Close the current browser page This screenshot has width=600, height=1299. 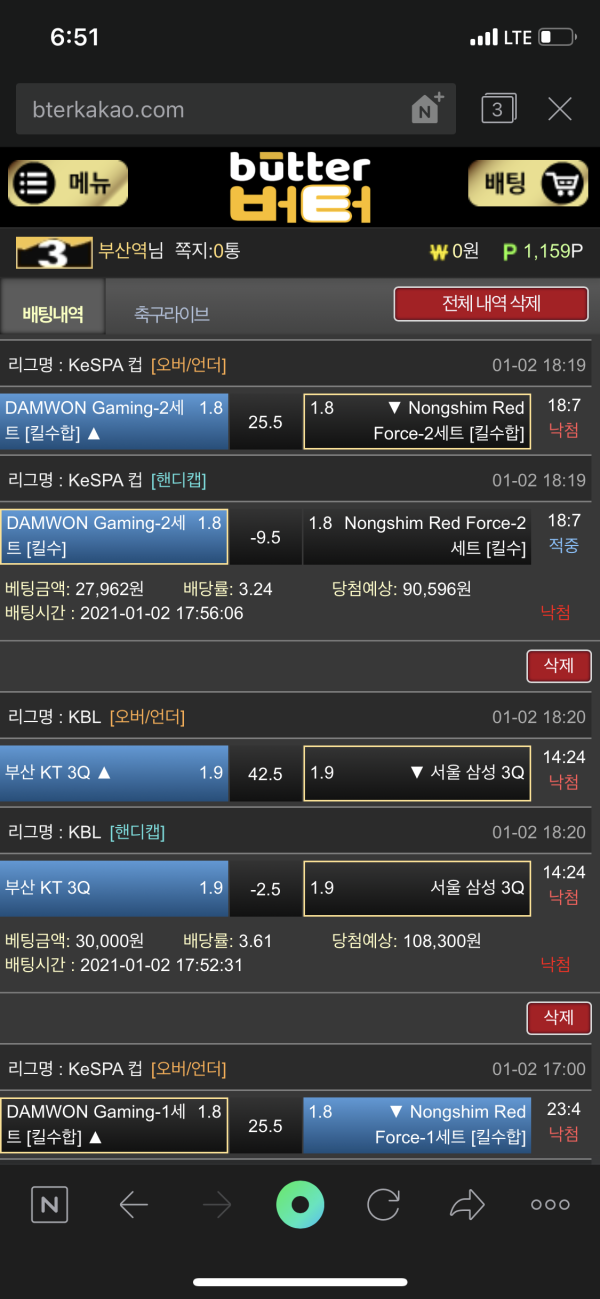[x=560, y=109]
